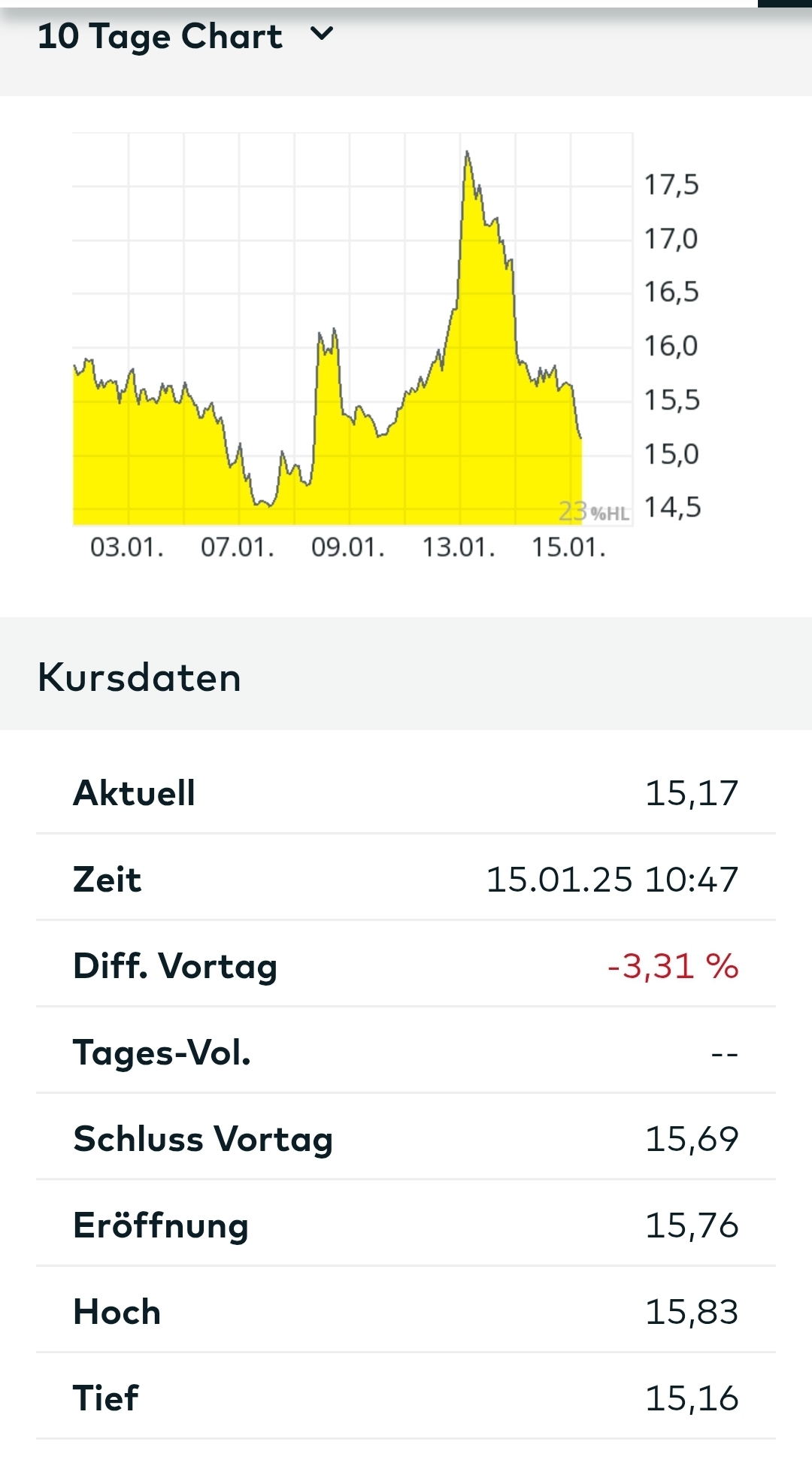Click the 14,5 axis value
812x1460 pixels.
(x=672, y=507)
